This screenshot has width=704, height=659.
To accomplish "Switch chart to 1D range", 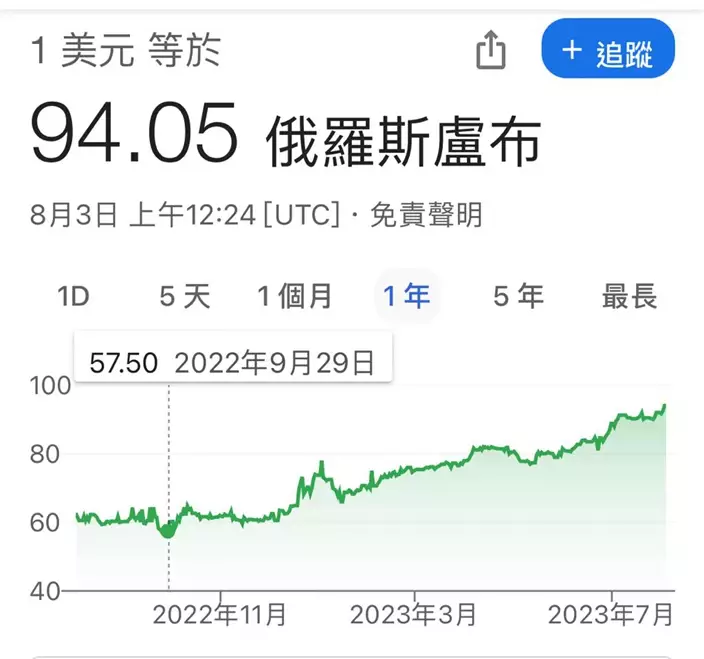I will 73,296.
